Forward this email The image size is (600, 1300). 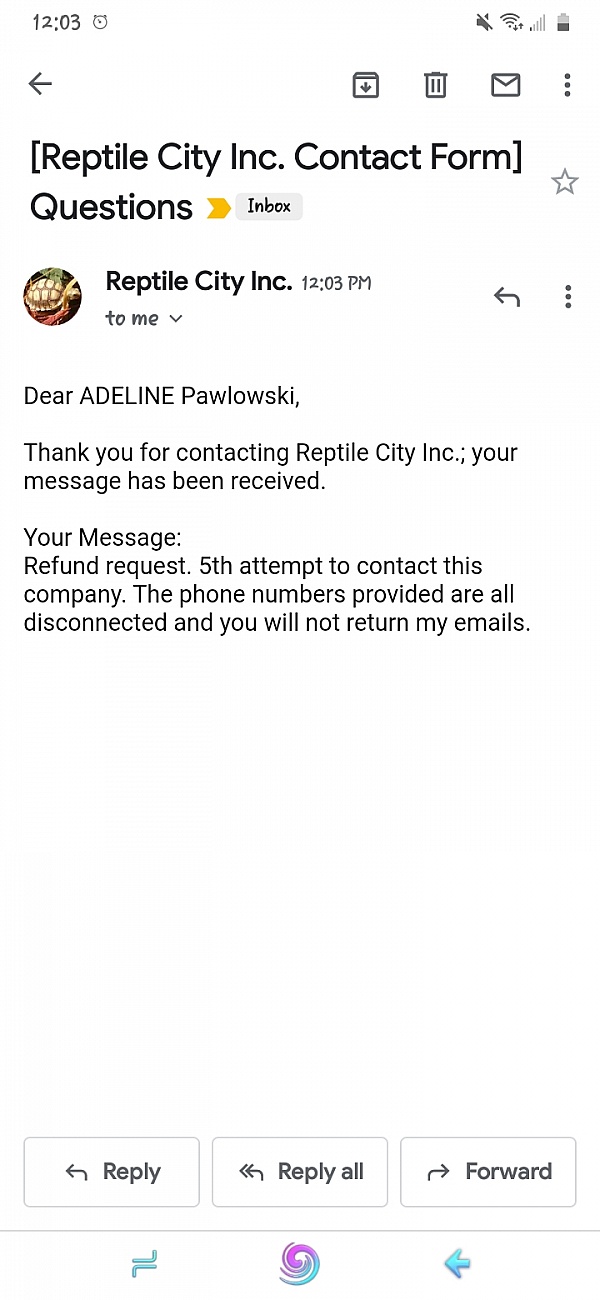[x=488, y=1172]
